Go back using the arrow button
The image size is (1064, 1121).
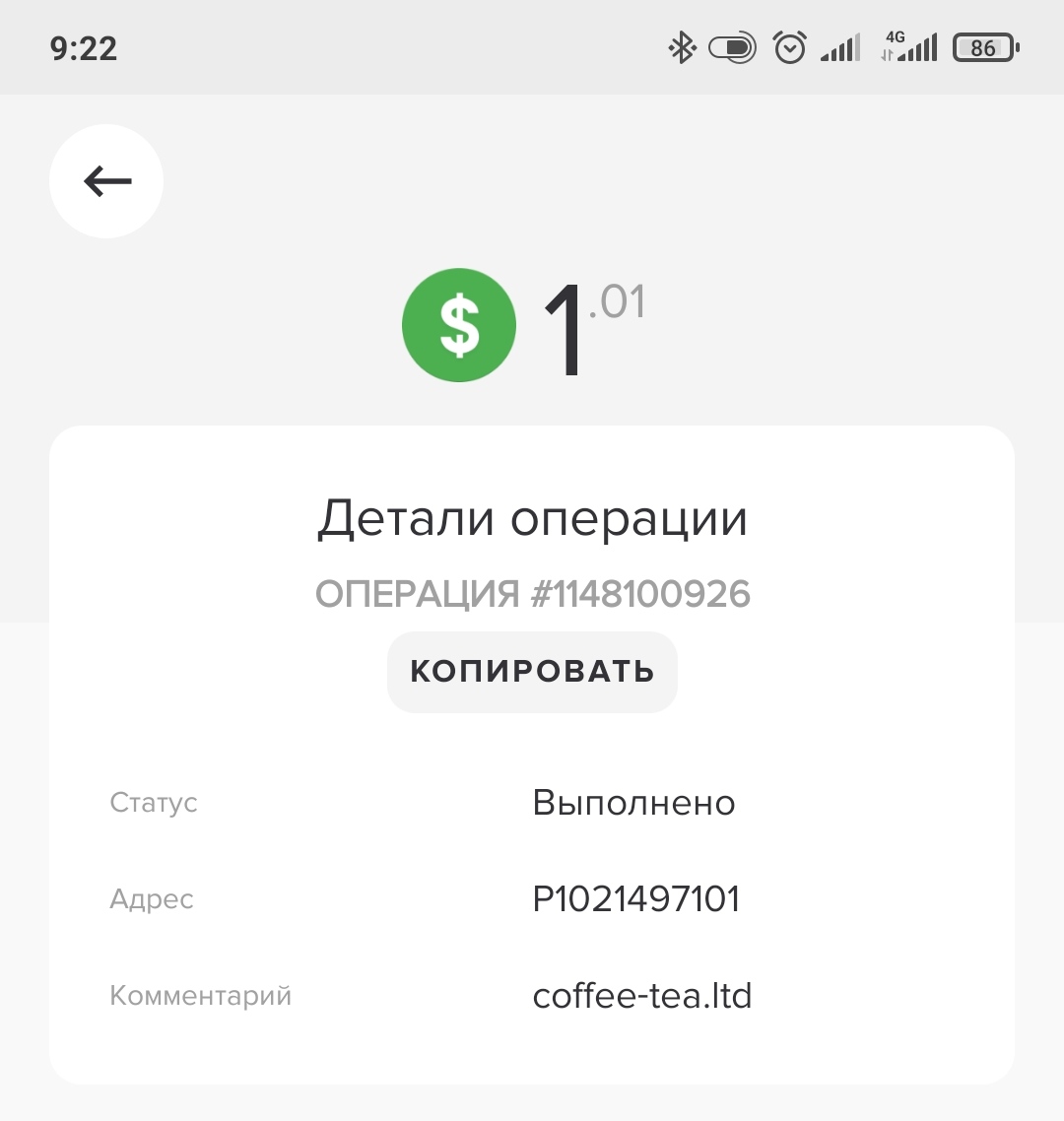[106, 181]
